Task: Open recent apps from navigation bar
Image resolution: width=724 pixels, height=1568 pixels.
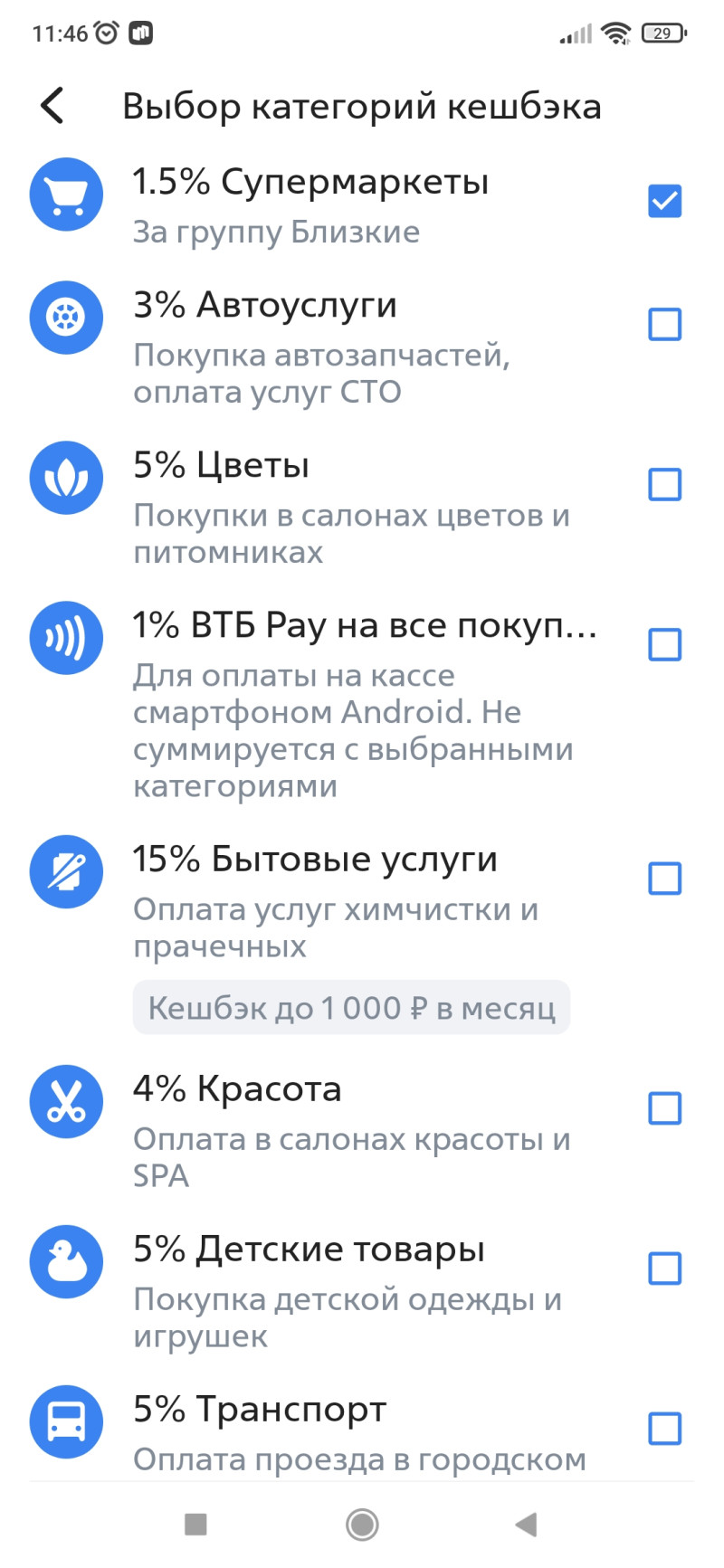Action: tap(195, 1525)
